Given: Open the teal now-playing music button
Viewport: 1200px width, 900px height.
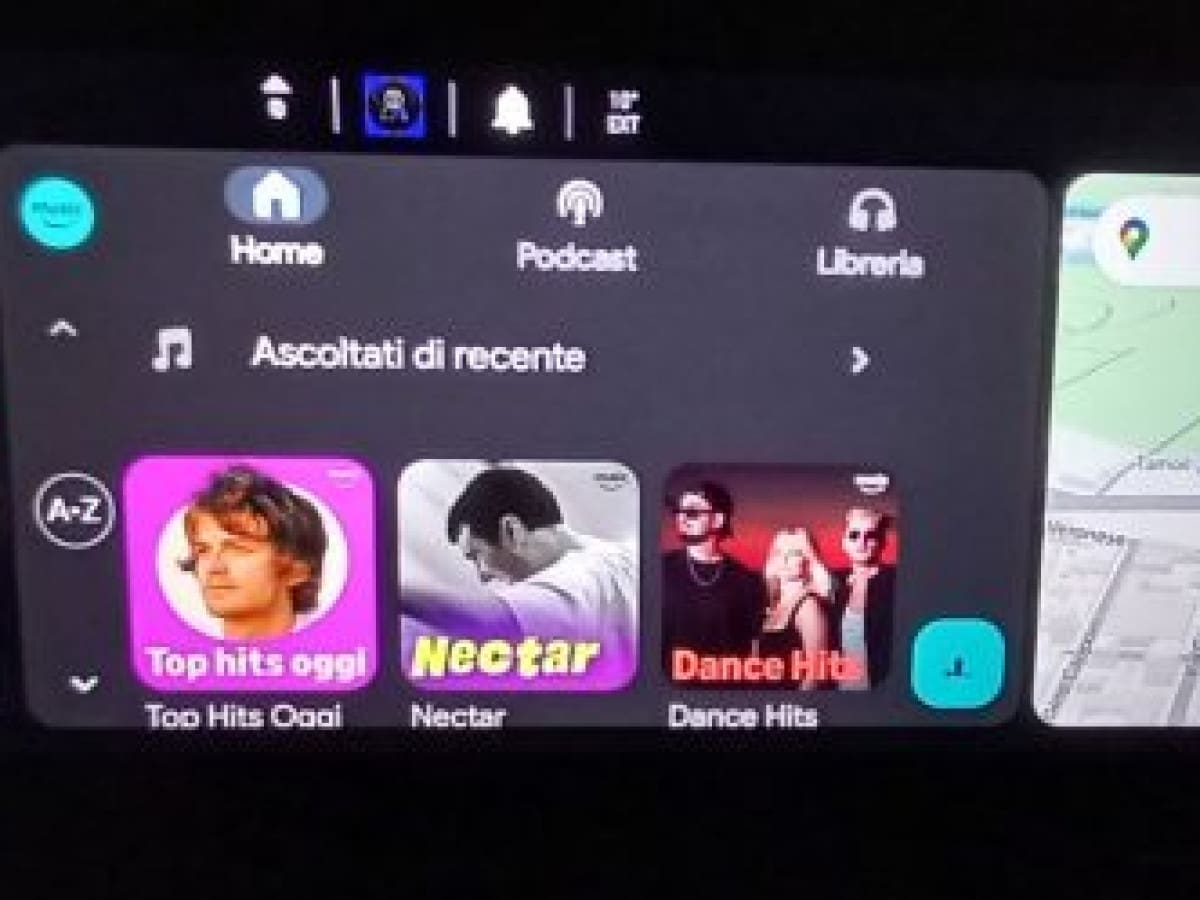Looking at the screenshot, I should coord(957,664).
